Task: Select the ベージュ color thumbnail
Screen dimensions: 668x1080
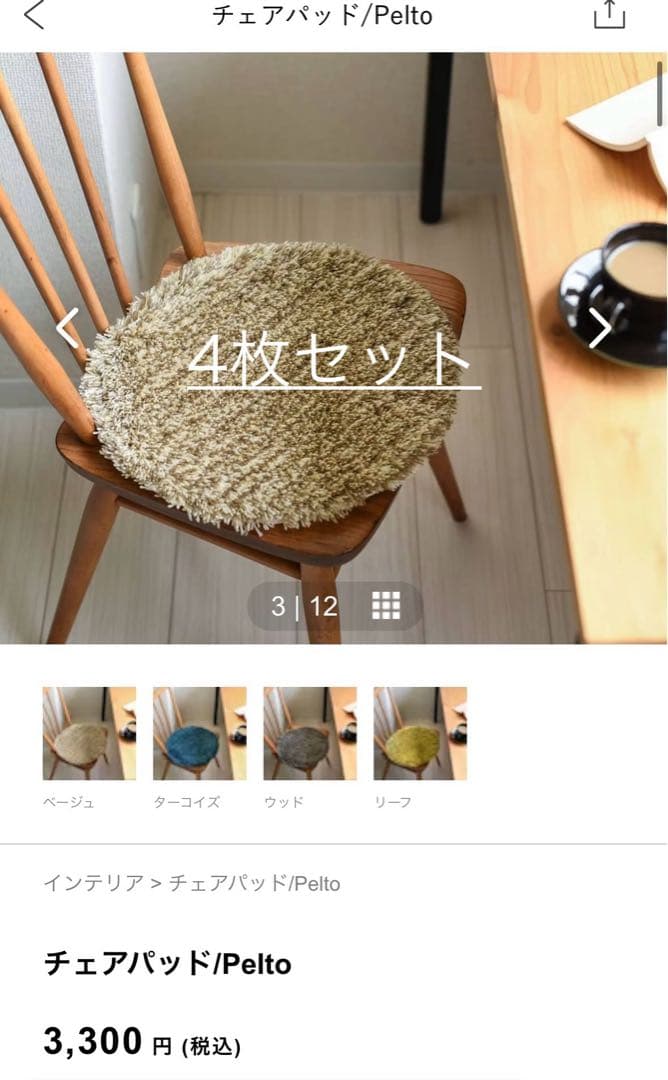Action: tap(89, 733)
